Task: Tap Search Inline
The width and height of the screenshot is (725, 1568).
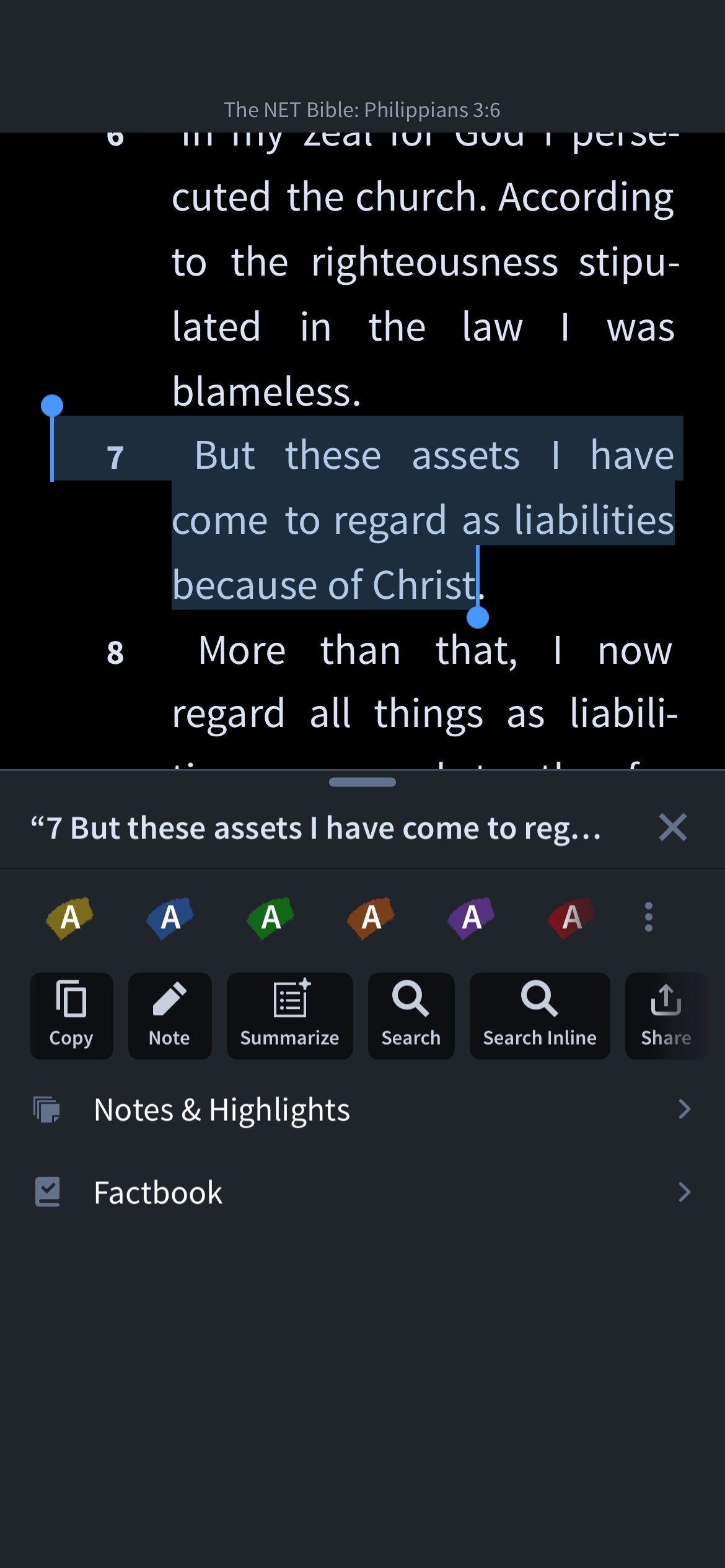Action: (x=539, y=1016)
